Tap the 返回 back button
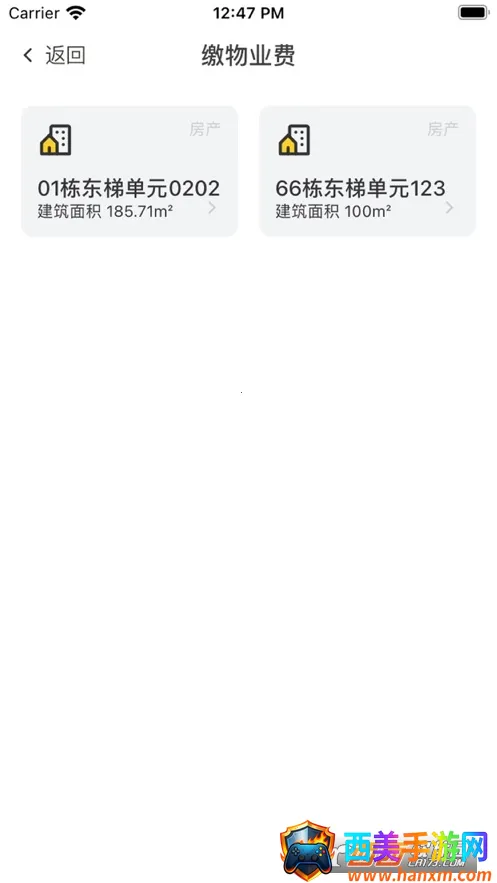The width and height of the screenshot is (497, 883). pyautogui.click(x=54, y=55)
